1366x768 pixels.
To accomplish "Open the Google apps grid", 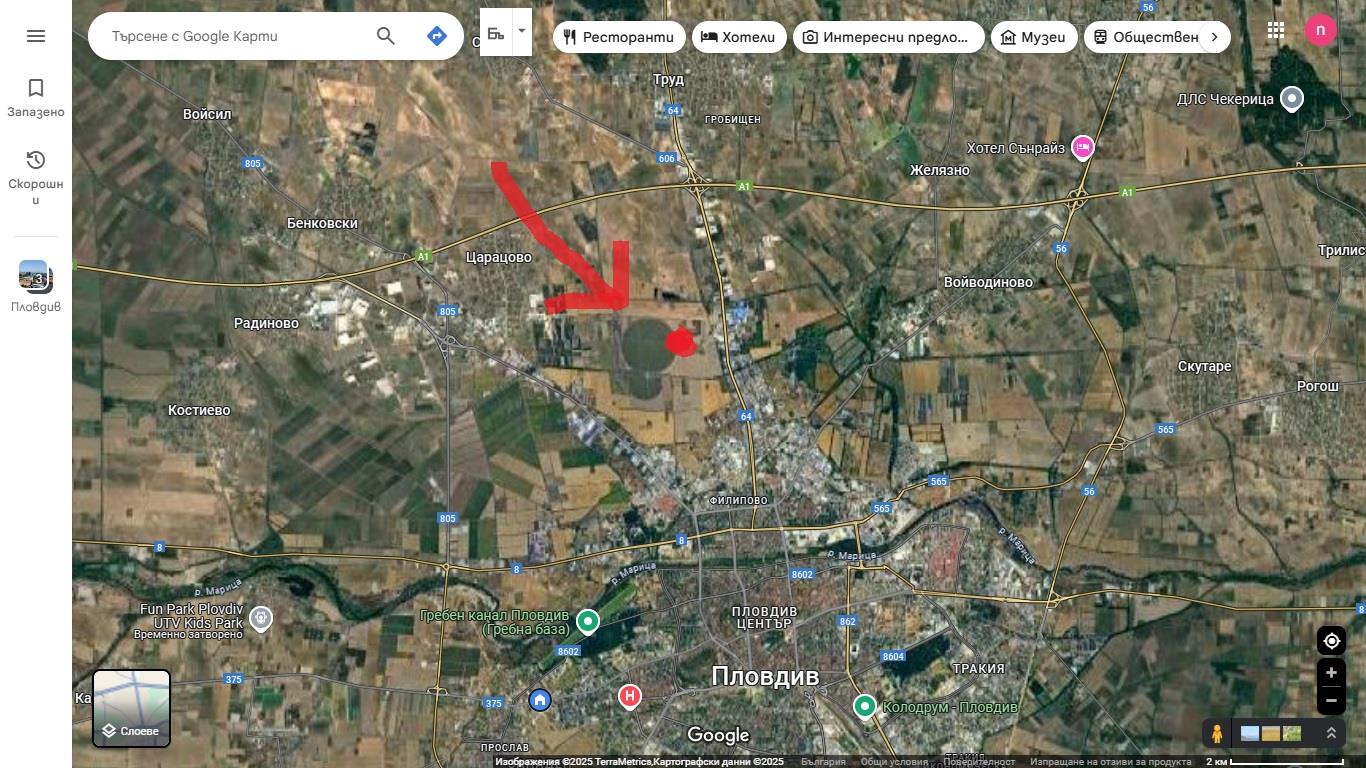I will pyautogui.click(x=1275, y=30).
